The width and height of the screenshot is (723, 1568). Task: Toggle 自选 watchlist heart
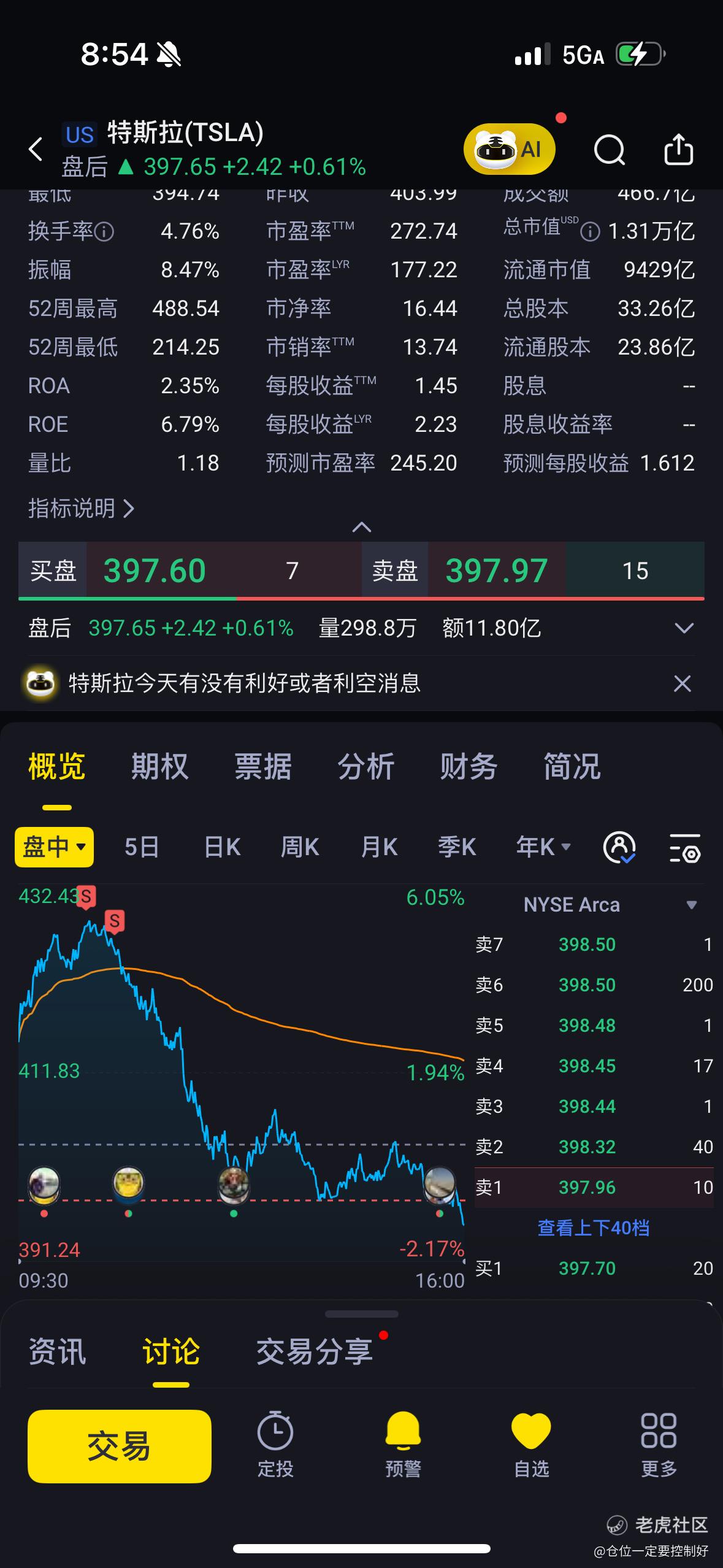click(531, 1445)
